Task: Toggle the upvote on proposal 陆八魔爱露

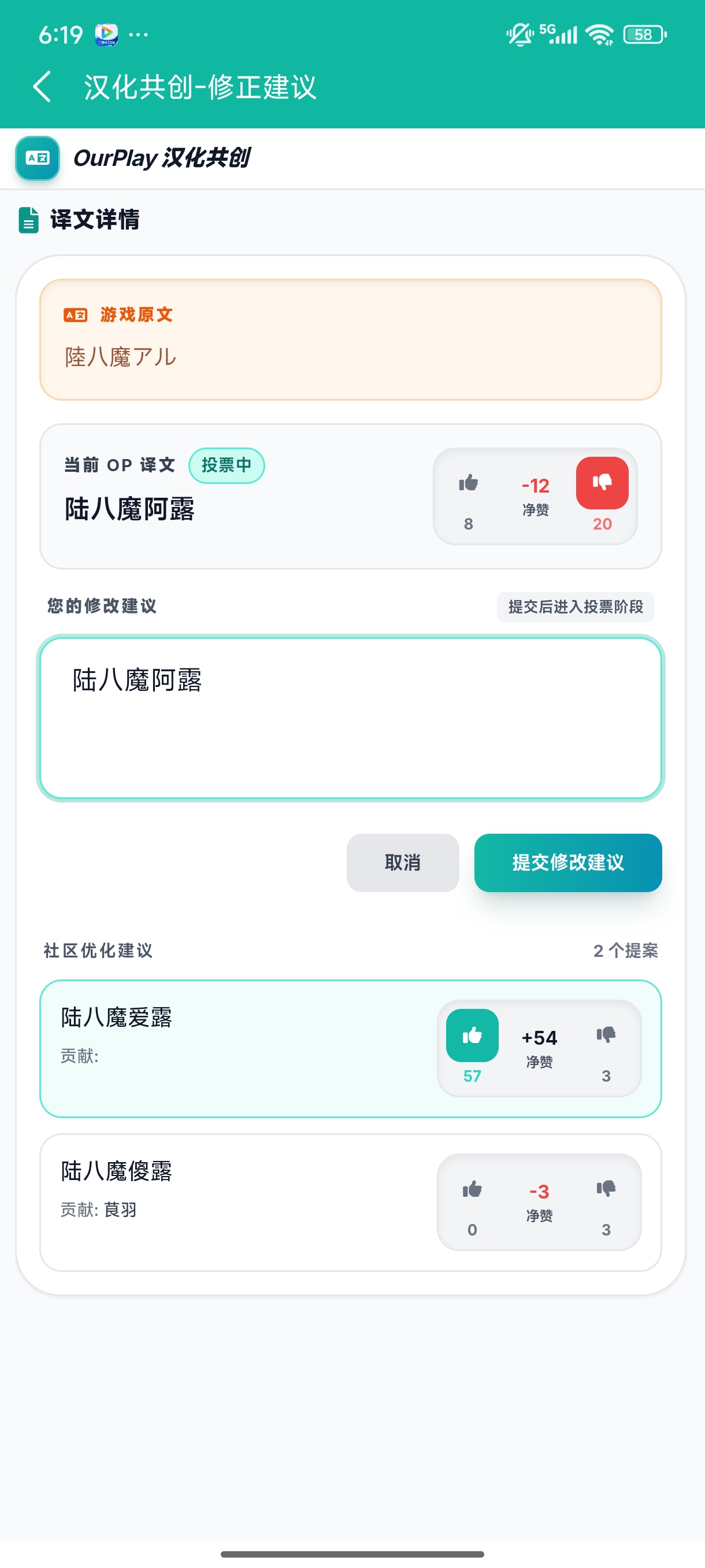Action: [x=472, y=1036]
